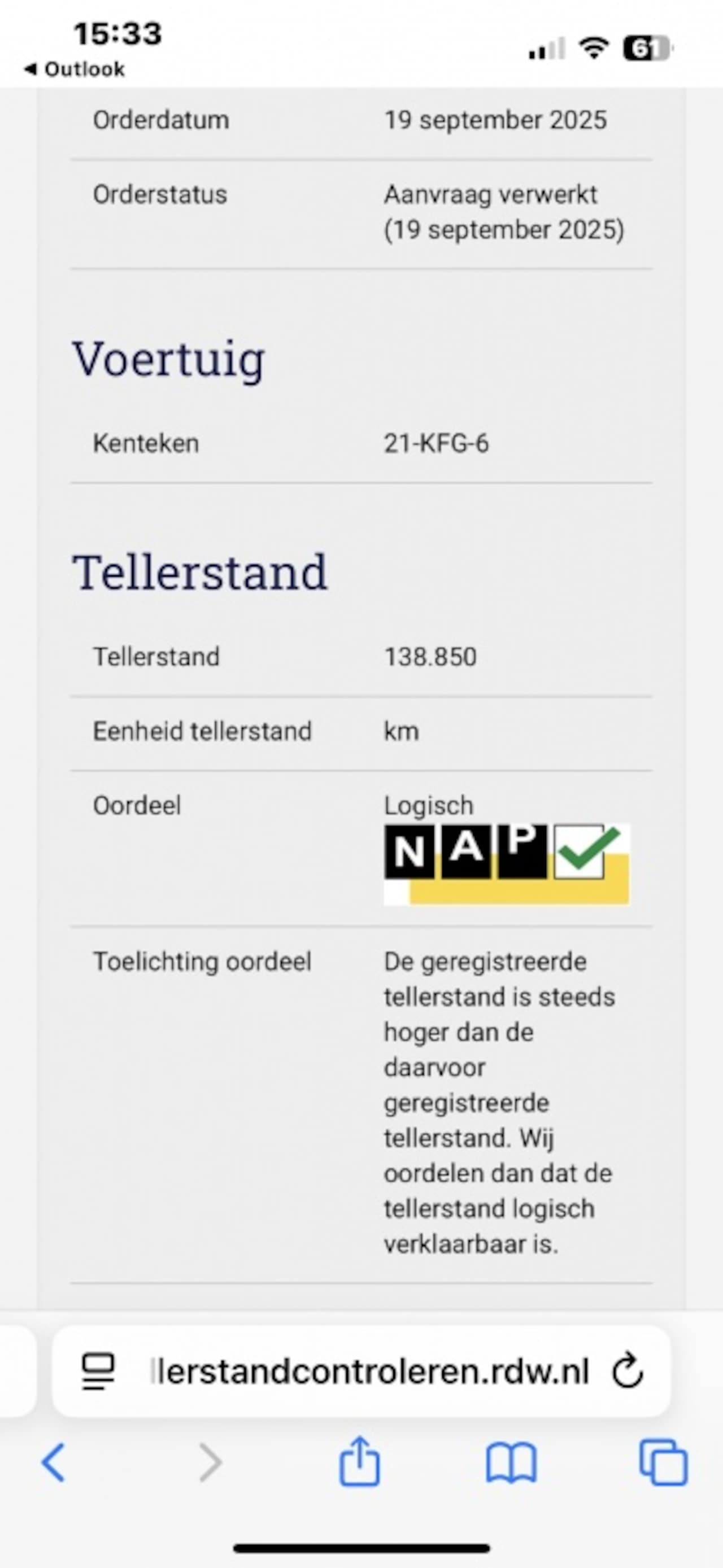This screenshot has width=723, height=1568.
Task: Show all open tabs
Action: click(x=663, y=1462)
